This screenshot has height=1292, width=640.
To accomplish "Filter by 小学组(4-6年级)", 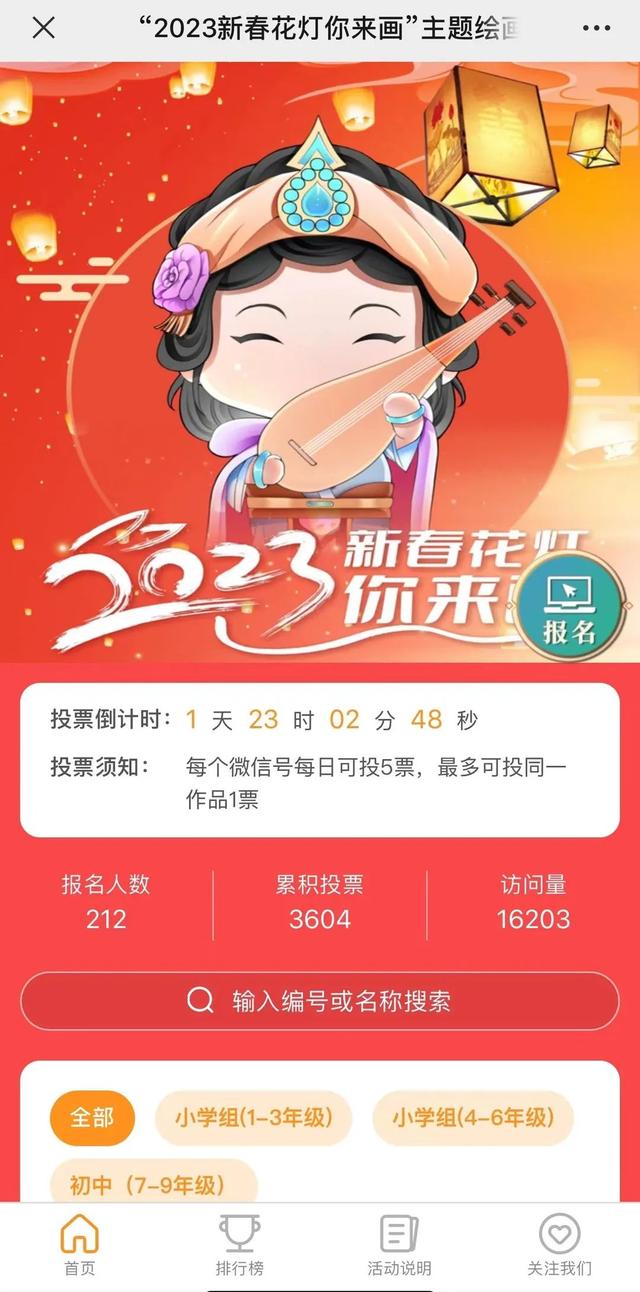I will click(472, 1117).
